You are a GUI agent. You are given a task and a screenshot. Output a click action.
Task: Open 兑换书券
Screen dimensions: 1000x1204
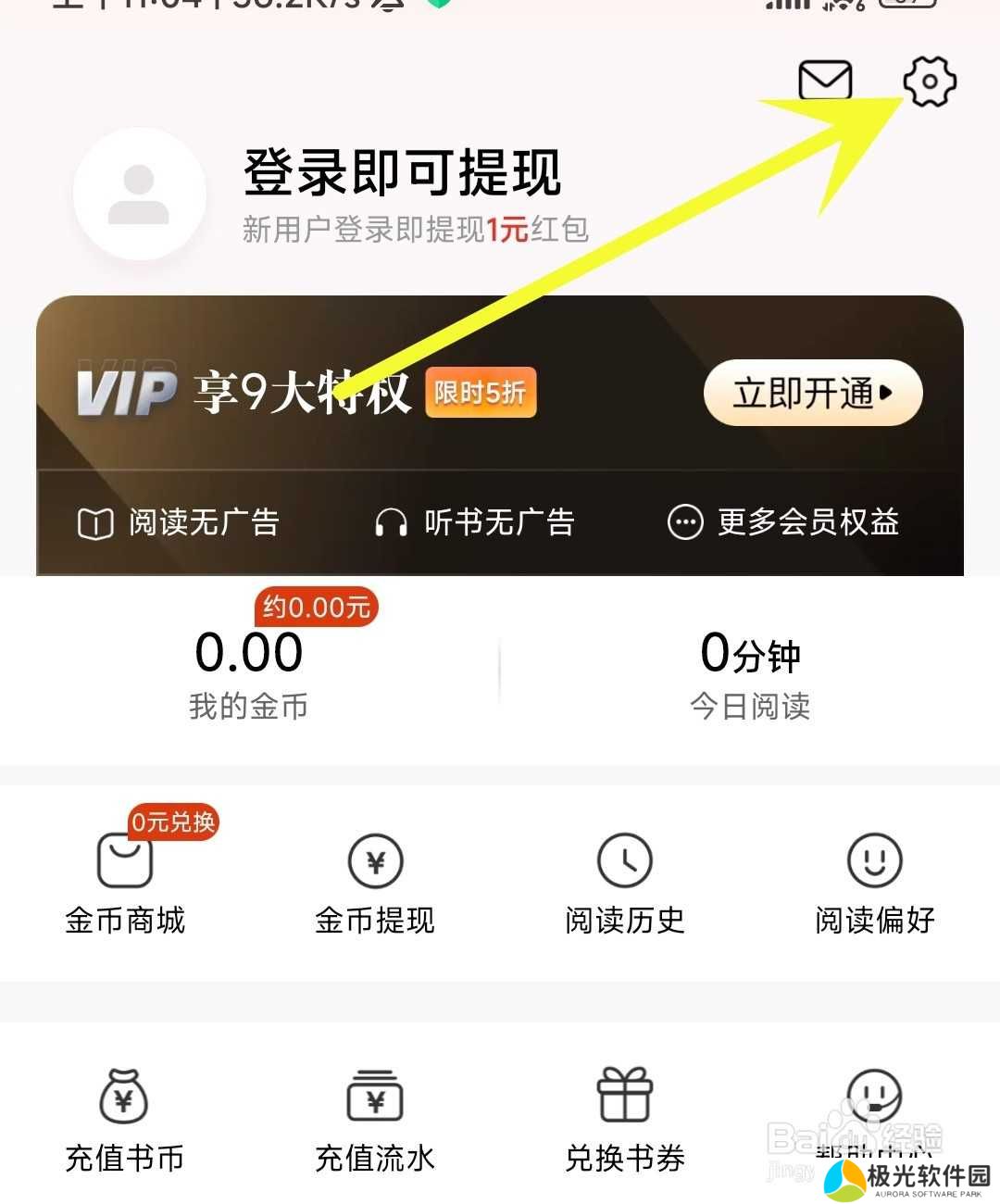[x=625, y=1119]
